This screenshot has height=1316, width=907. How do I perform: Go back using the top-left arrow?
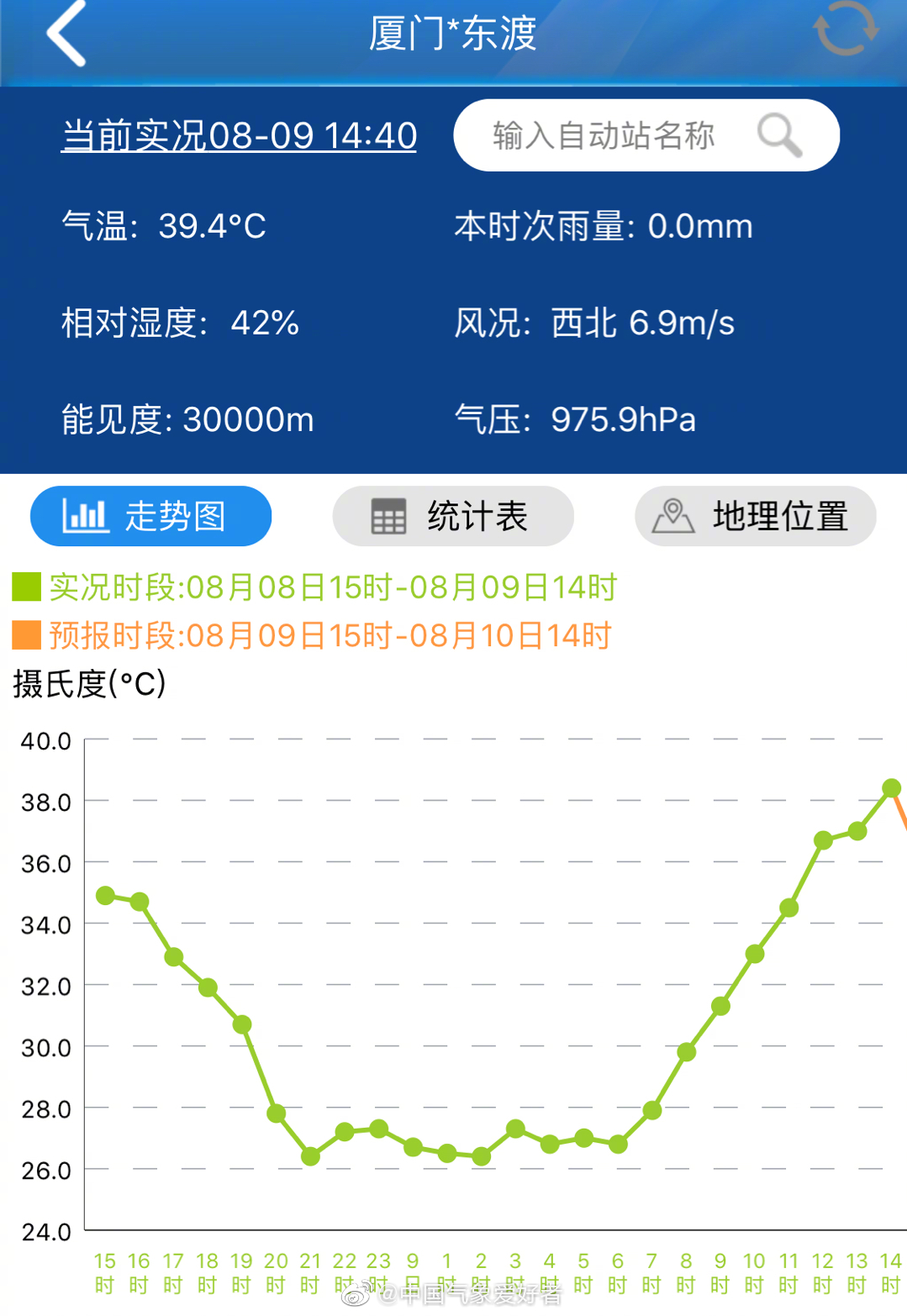click(x=67, y=34)
